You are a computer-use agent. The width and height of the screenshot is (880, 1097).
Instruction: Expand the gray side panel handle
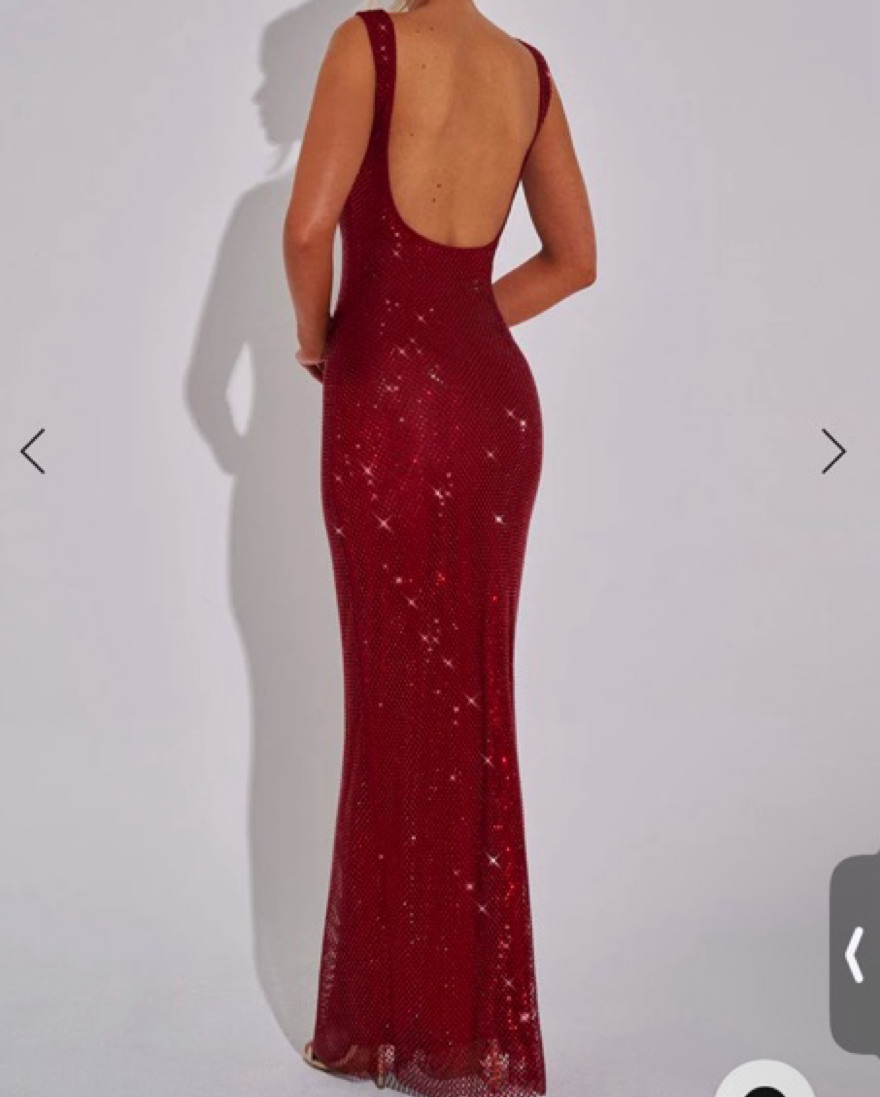(x=855, y=954)
